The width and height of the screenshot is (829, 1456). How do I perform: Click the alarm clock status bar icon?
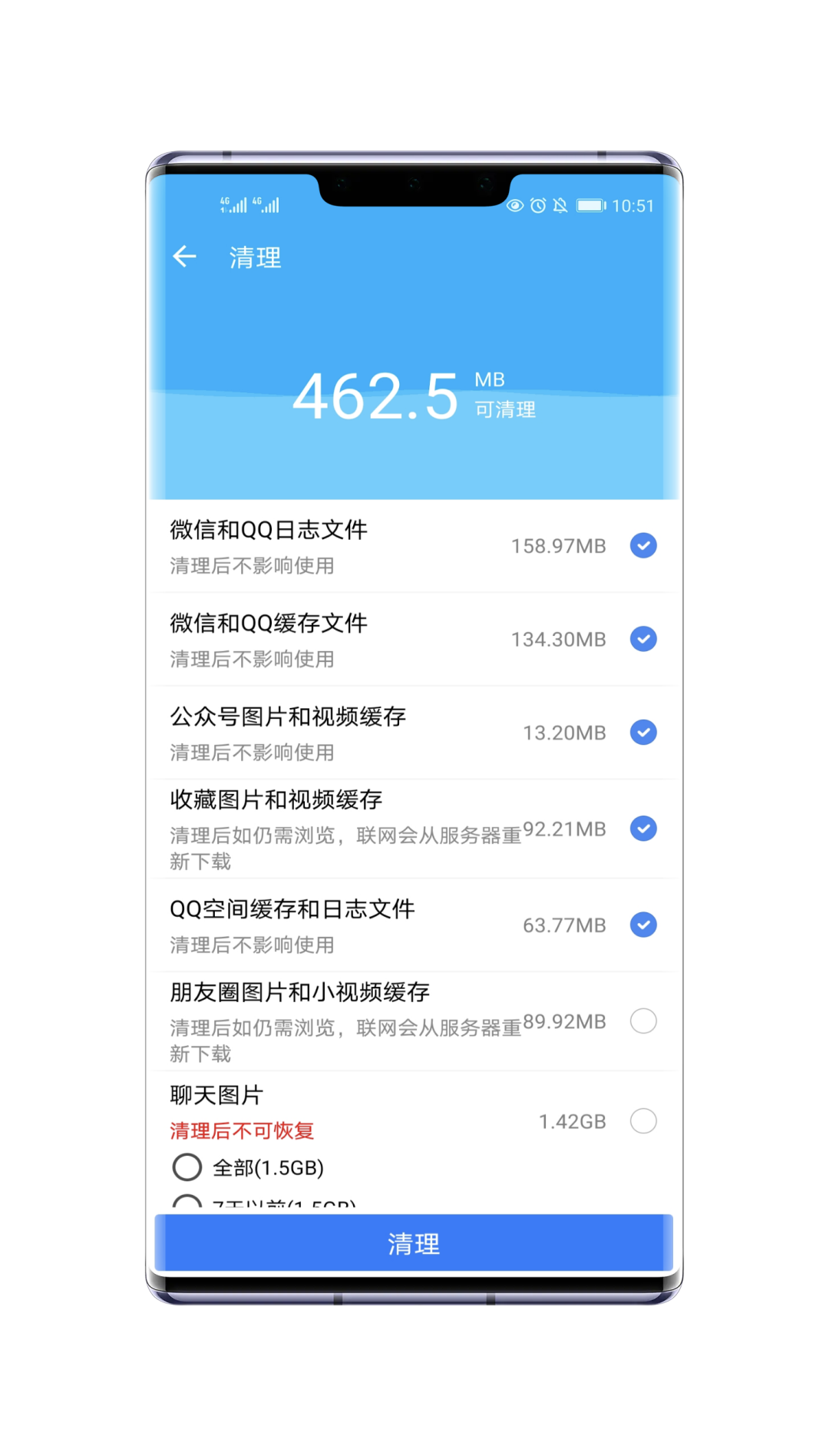[537, 205]
